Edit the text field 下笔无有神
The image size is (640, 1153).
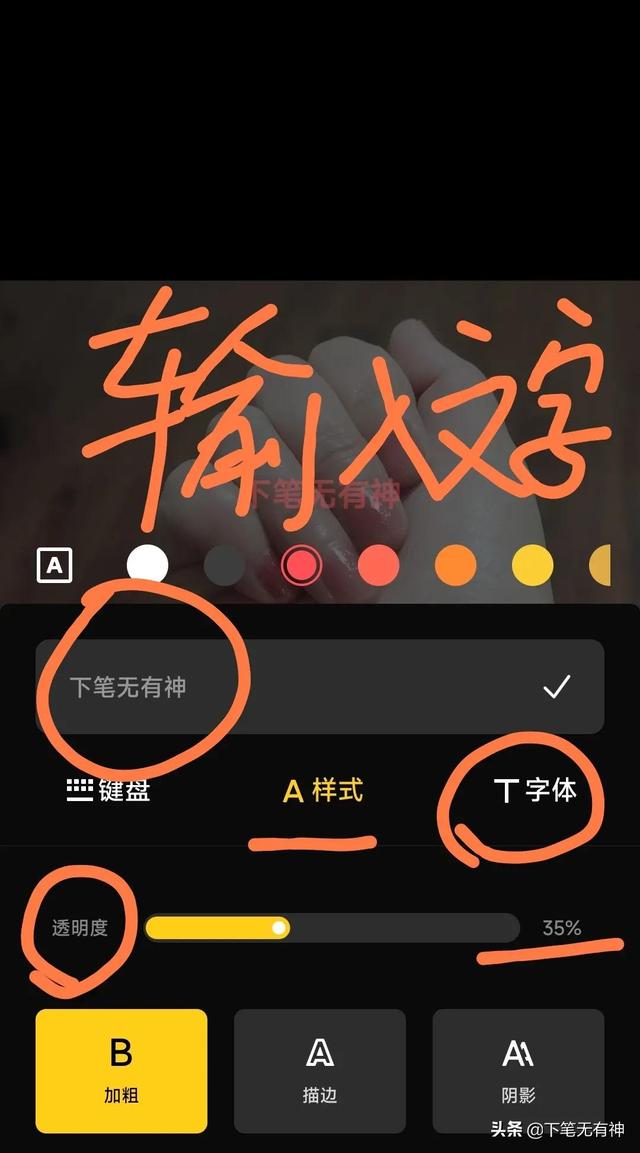point(280,687)
